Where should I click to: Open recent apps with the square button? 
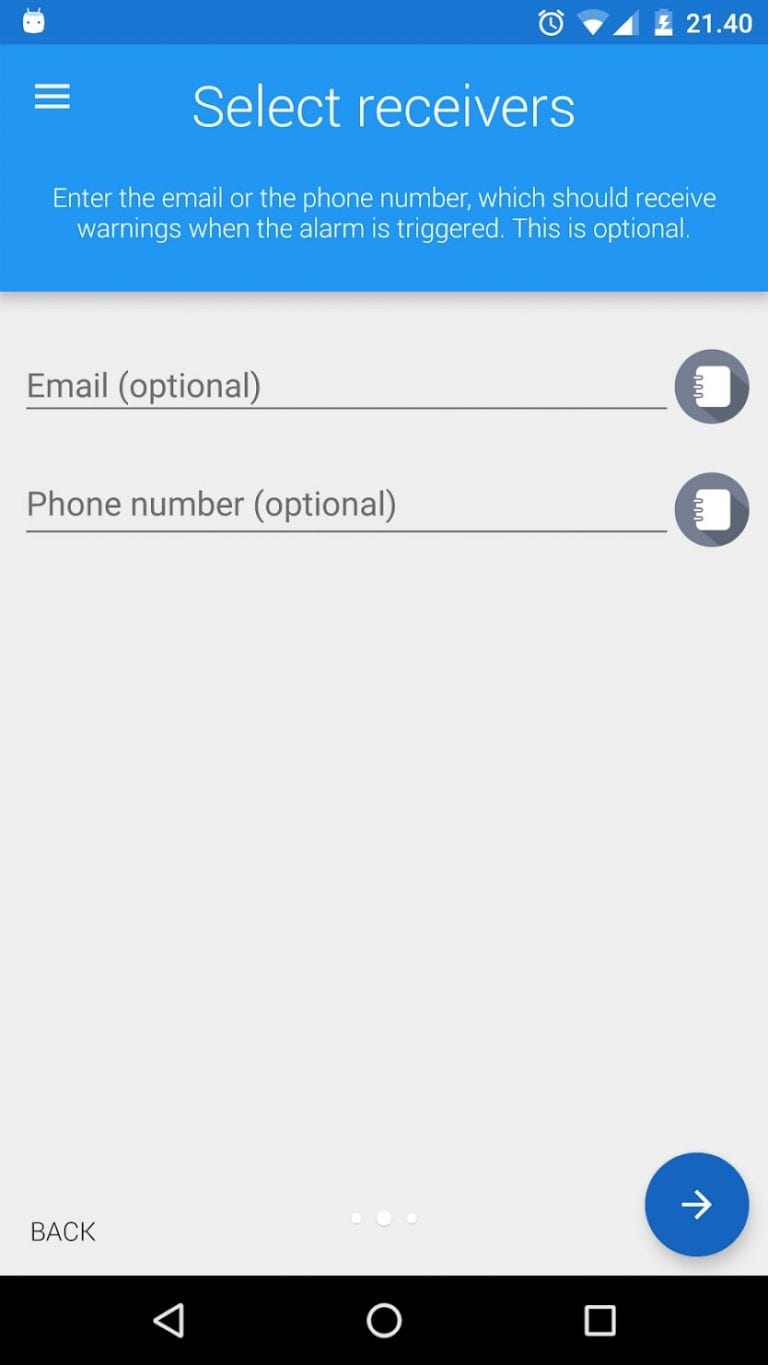pyautogui.click(x=599, y=1320)
